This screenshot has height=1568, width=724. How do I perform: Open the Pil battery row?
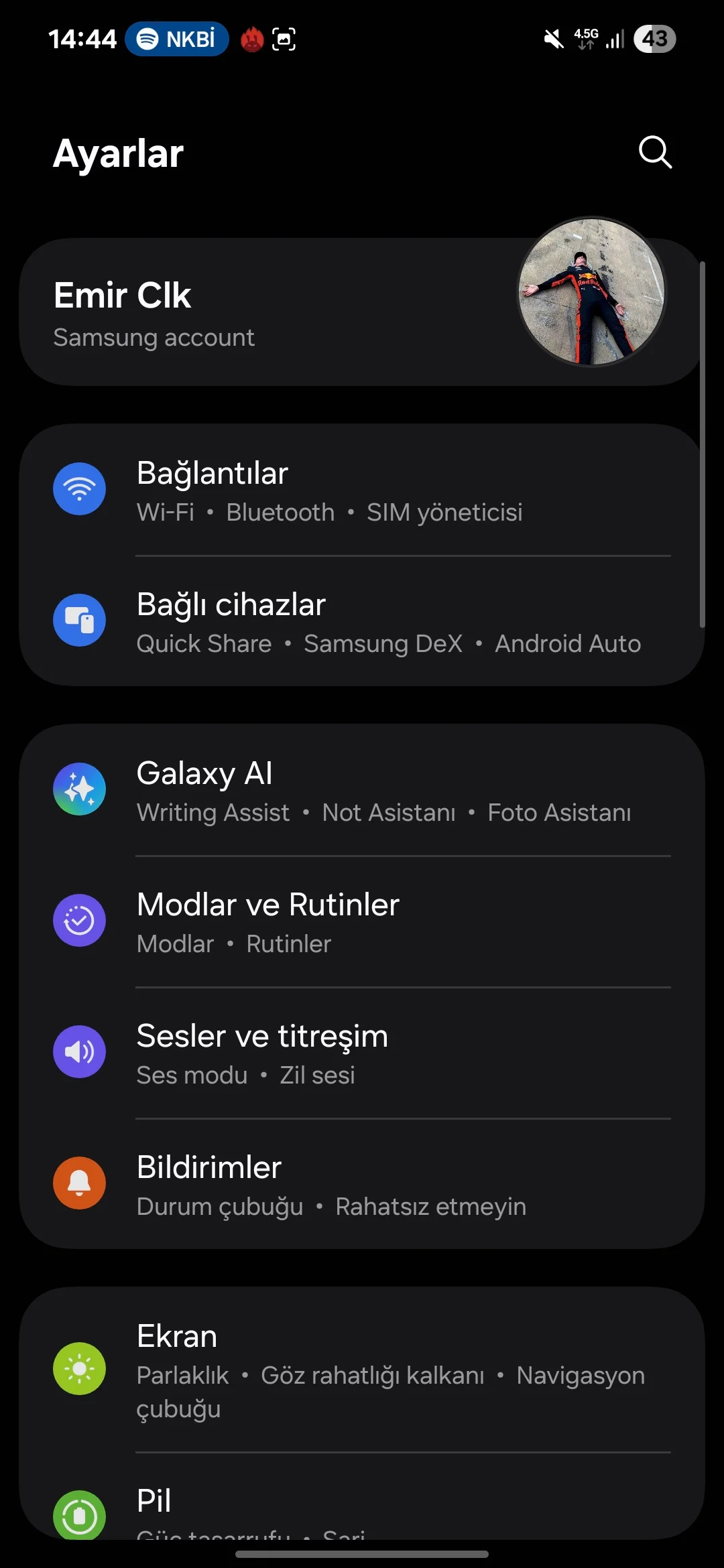362,1497
